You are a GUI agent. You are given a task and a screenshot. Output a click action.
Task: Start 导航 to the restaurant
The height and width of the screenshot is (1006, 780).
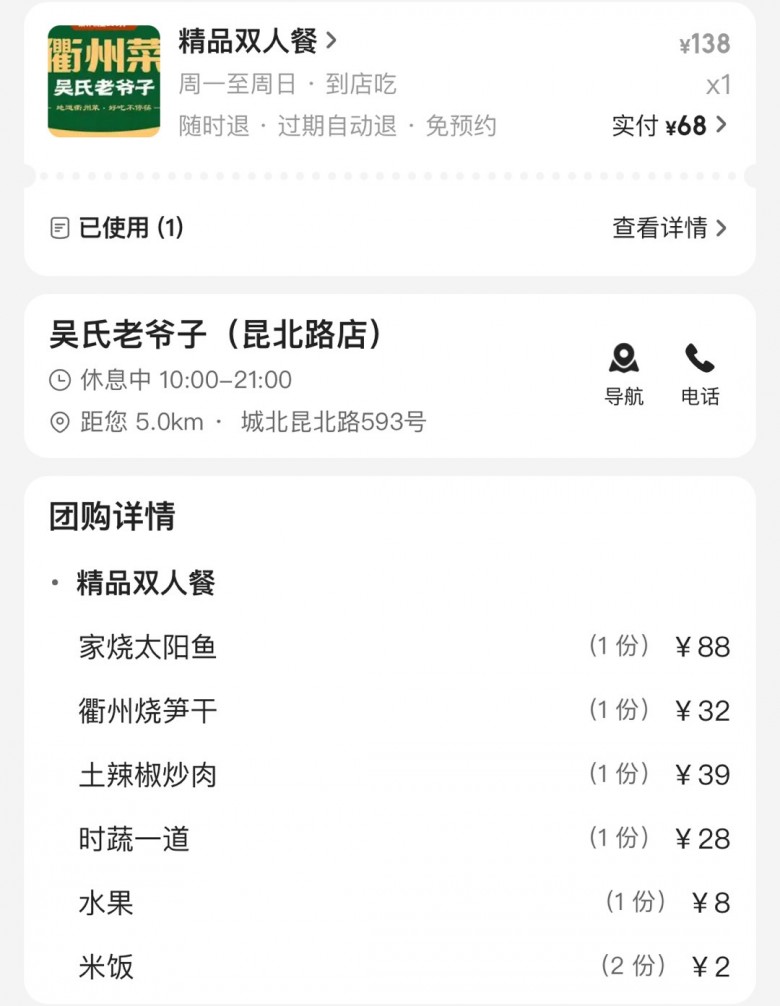(624, 375)
